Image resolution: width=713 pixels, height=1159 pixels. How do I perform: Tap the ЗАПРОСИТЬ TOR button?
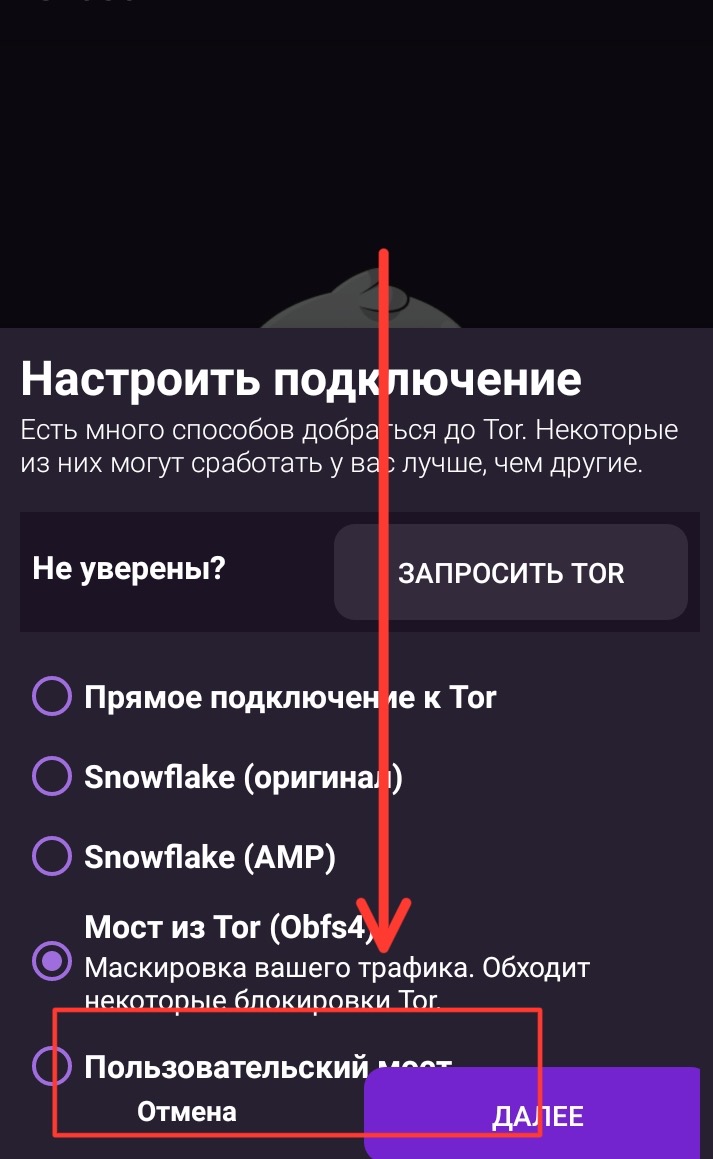pos(511,572)
